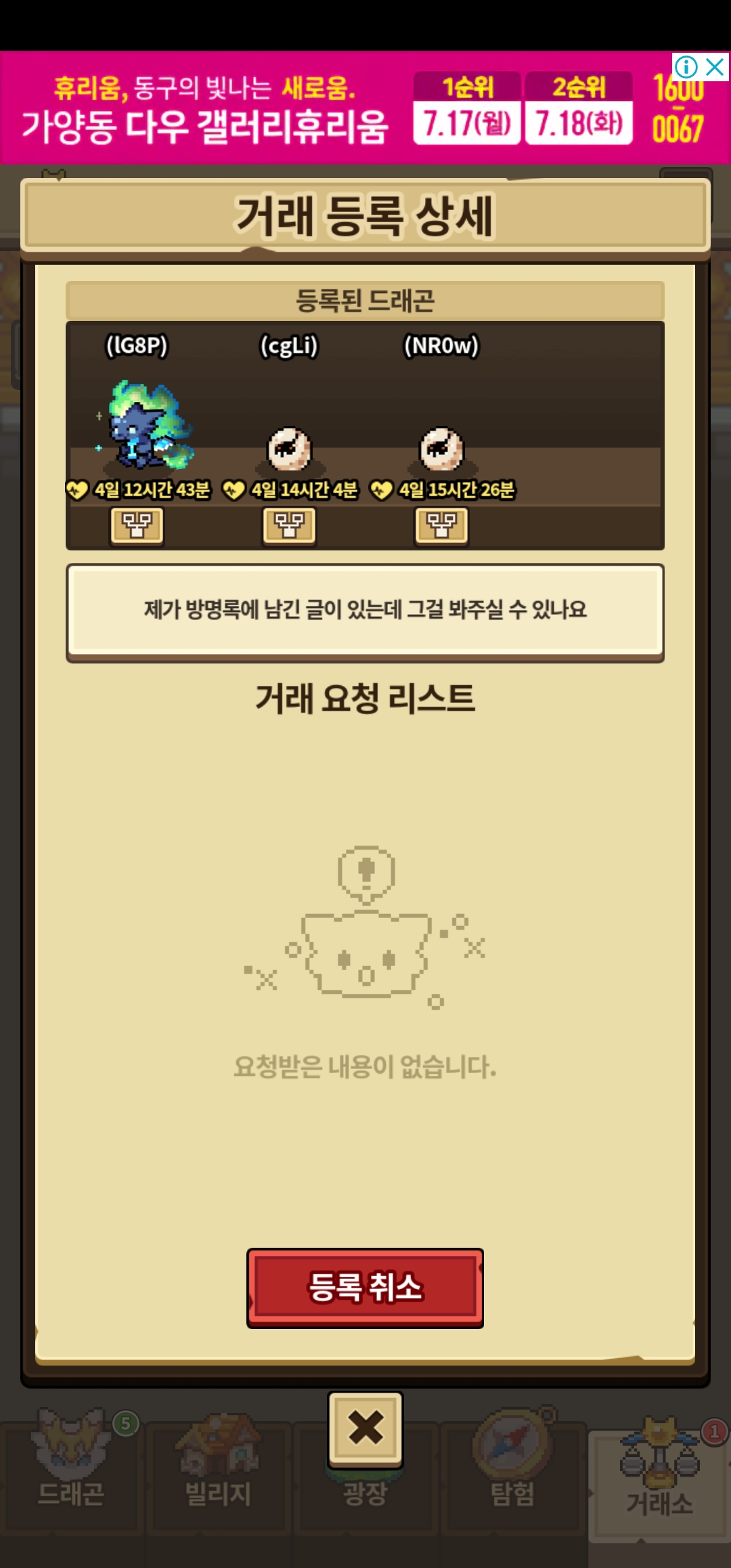Open family tree for dragon lG8P
731x1568 pixels.
(137, 525)
